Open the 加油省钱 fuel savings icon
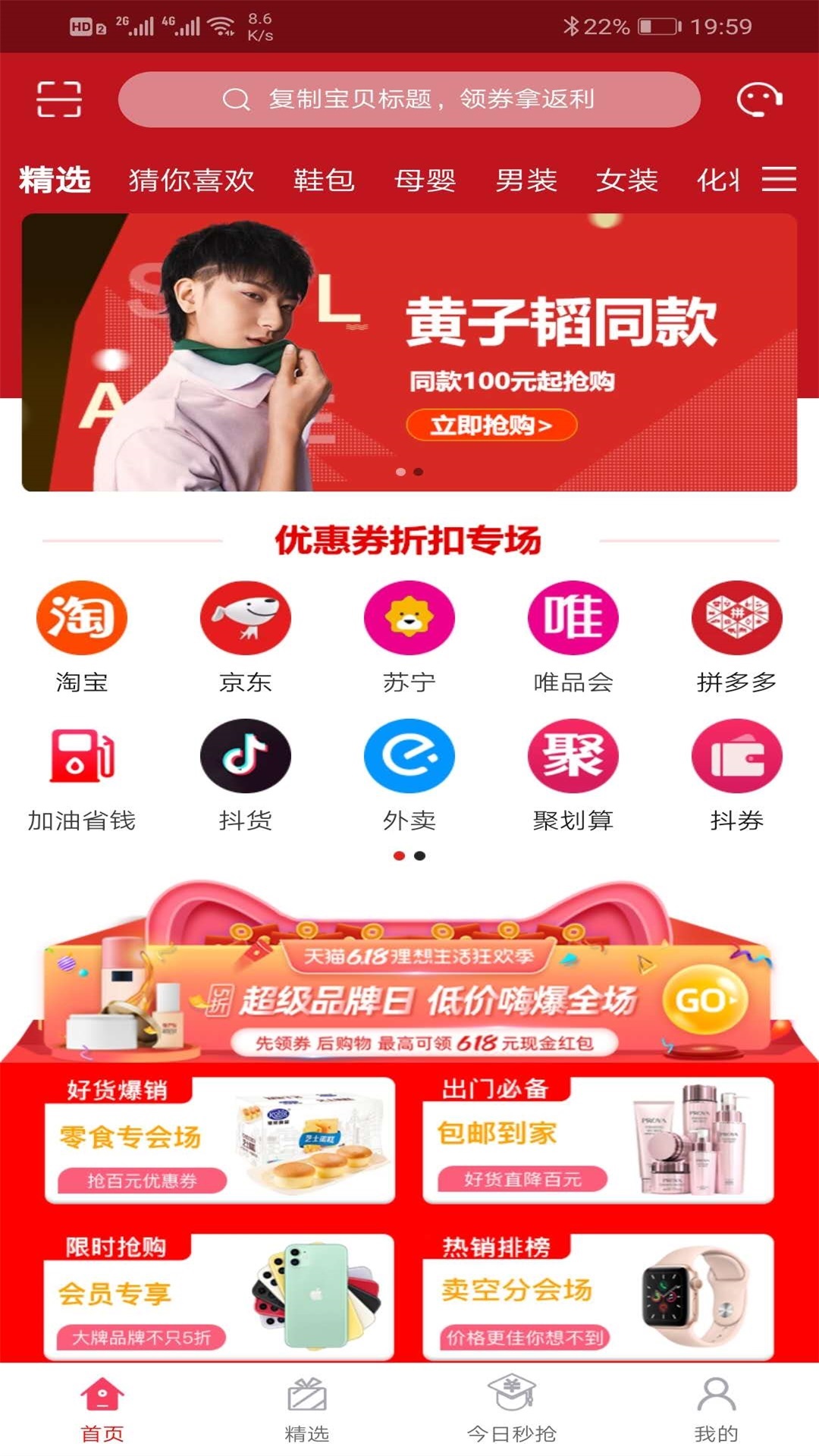Image resolution: width=819 pixels, height=1456 pixels. click(x=81, y=756)
